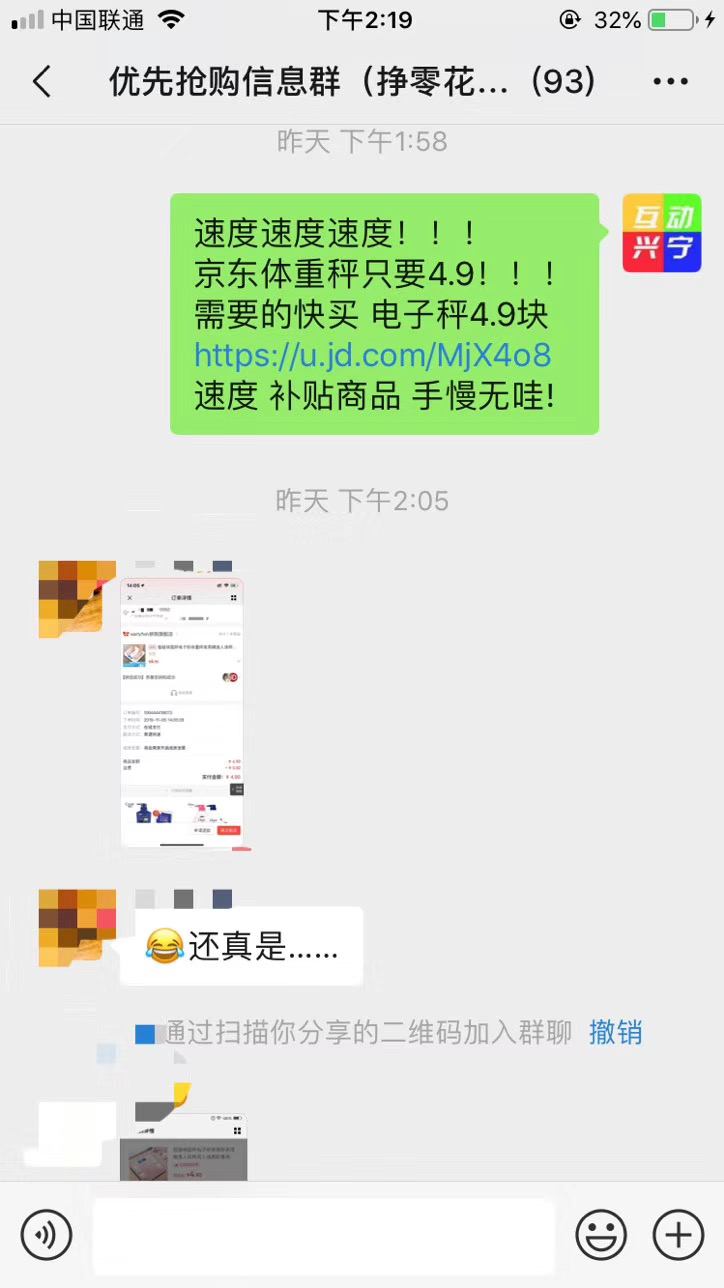The width and height of the screenshot is (724, 1288).
Task: Open the 互动兴宇 sender avatar
Action: coord(662,233)
